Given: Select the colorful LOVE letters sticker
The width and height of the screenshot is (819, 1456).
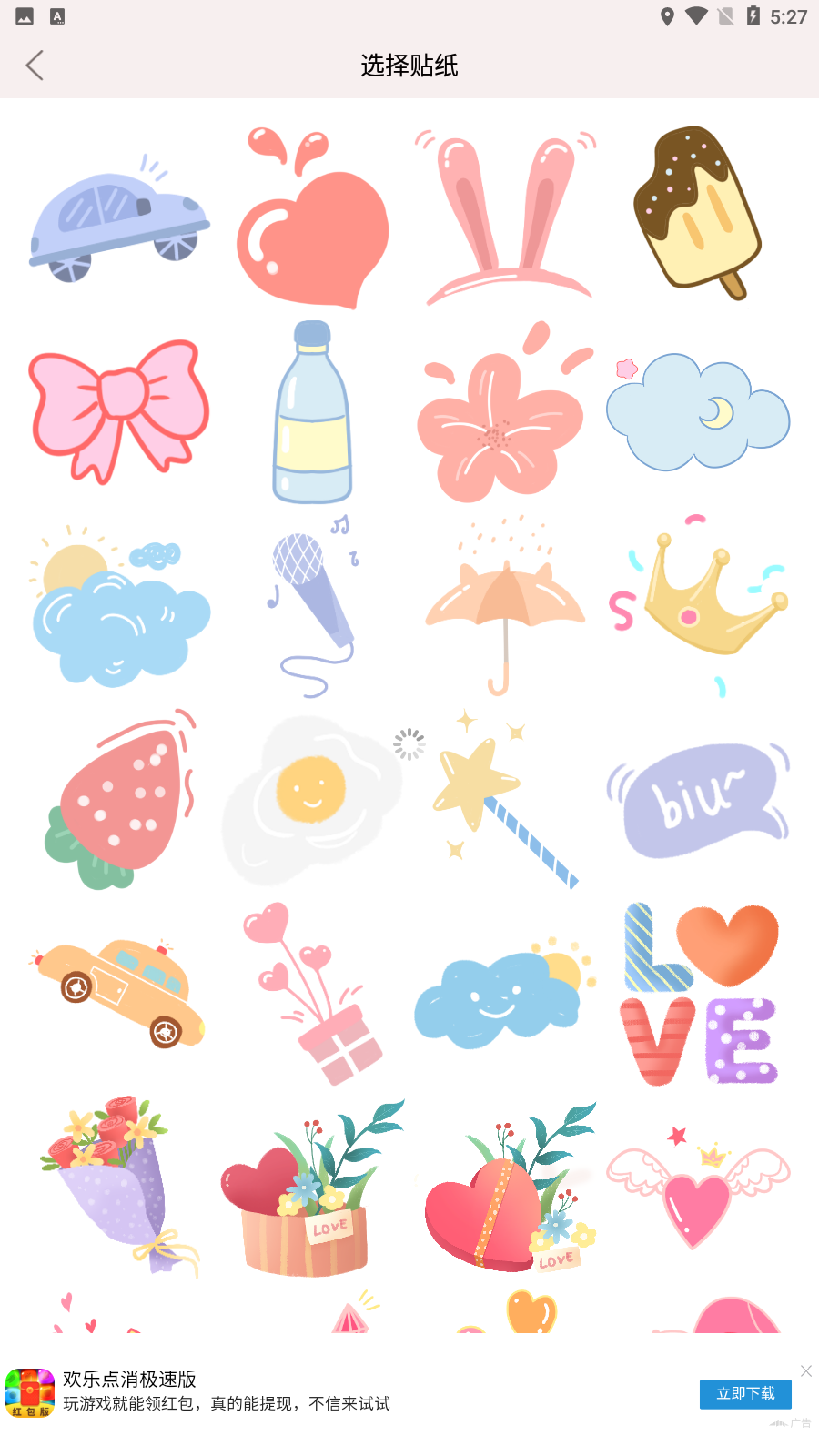Looking at the screenshot, I should pyautogui.click(x=698, y=994).
